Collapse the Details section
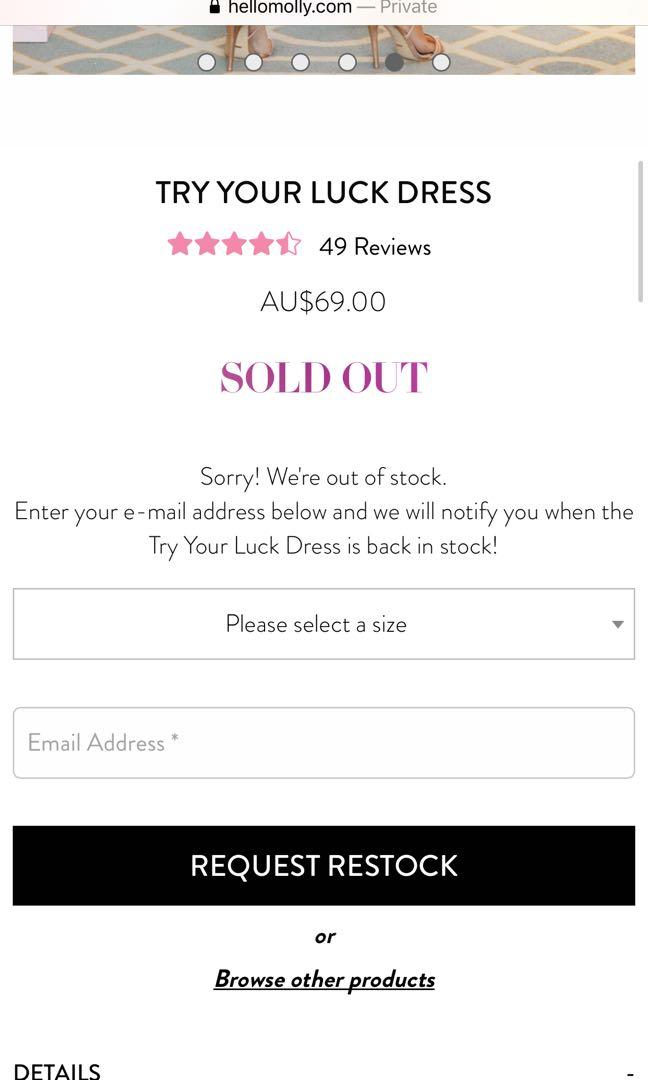648x1080 pixels. 629,1072
